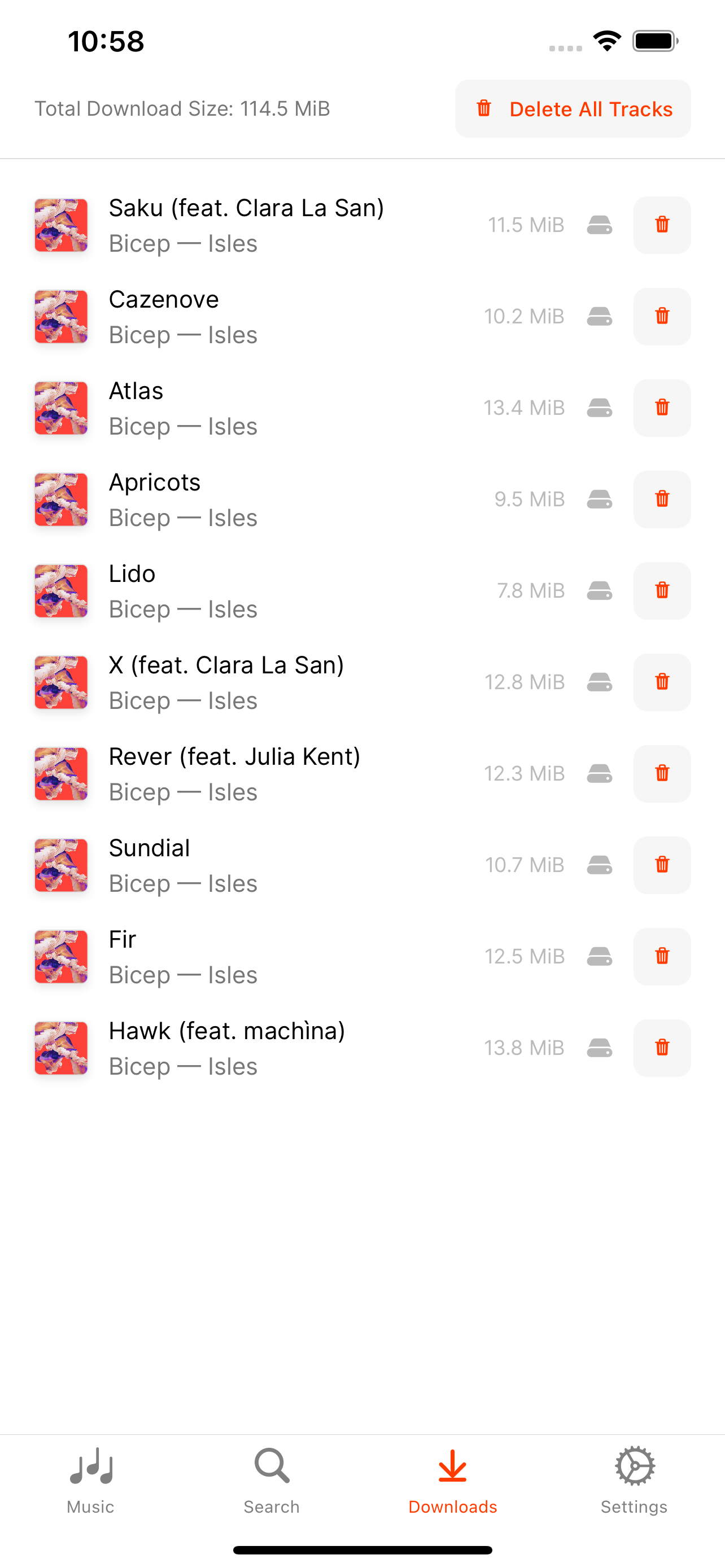Tap the Delete All Tracks button
Viewport: 725px width, 1568px height.
point(572,109)
